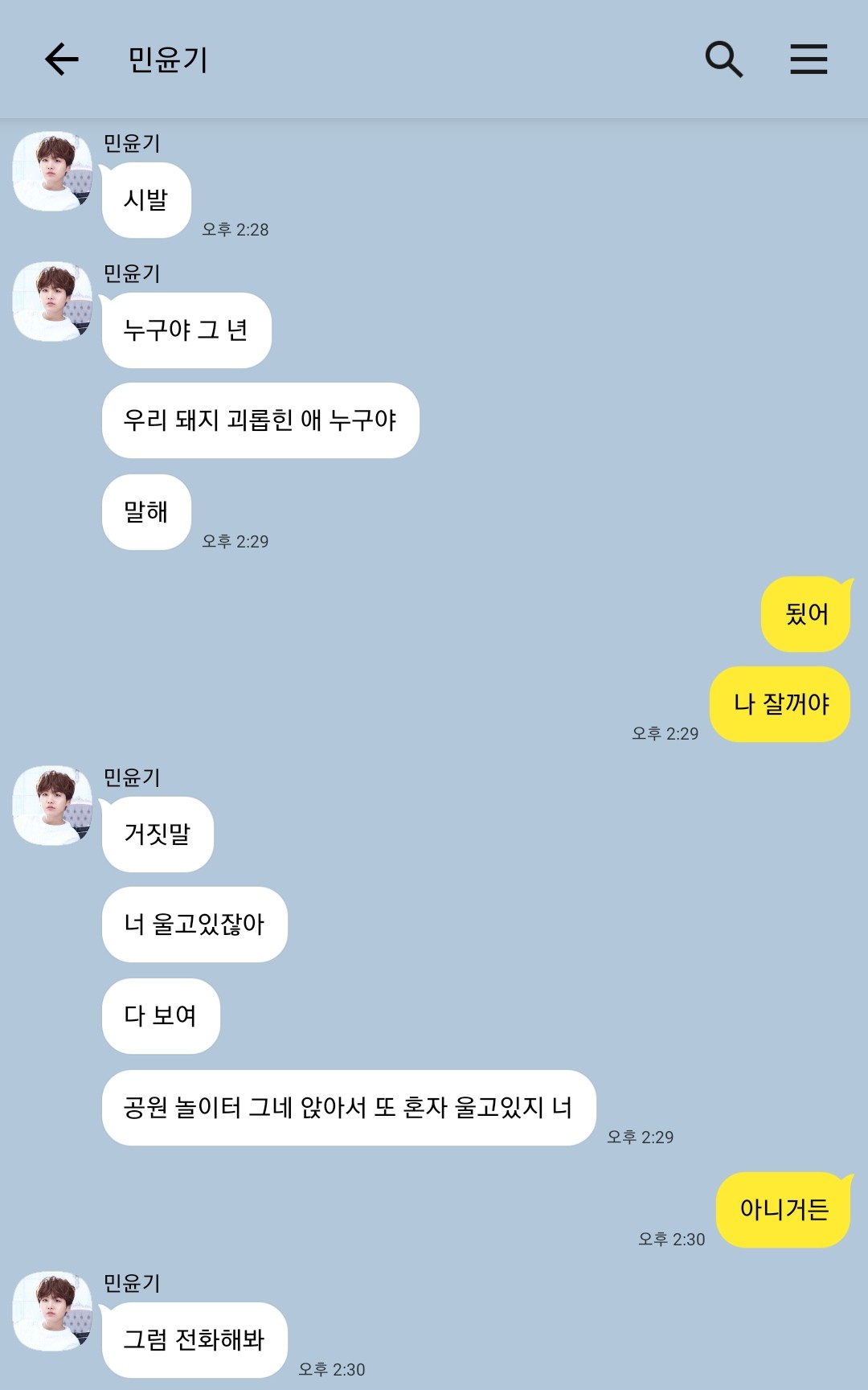The width and height of the screenshot is (868, 1390).
Task: View profile from avatar by 그럼 전화해봐
Action: tap(53, 1311)
